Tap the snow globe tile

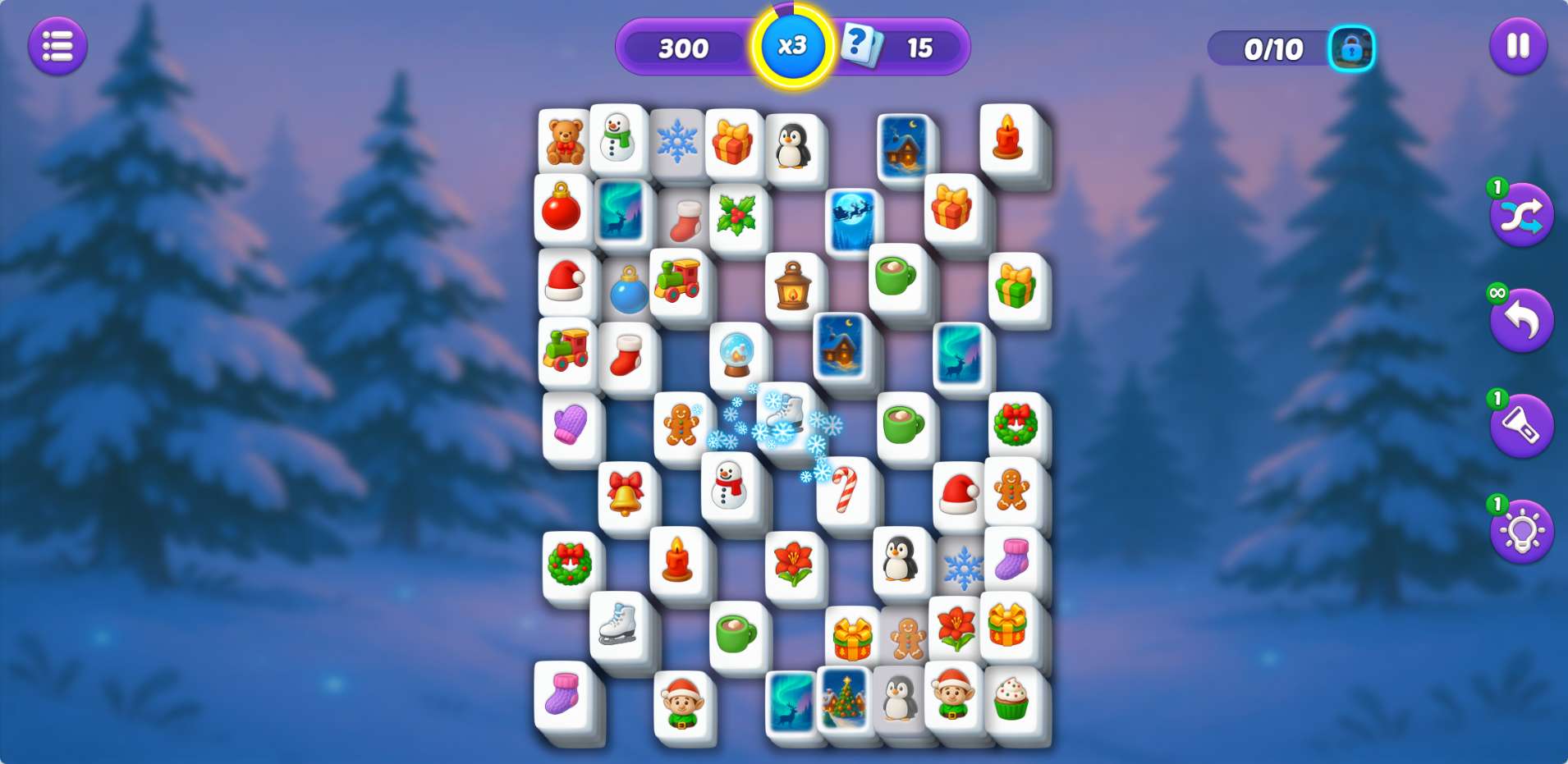point(736,356)
